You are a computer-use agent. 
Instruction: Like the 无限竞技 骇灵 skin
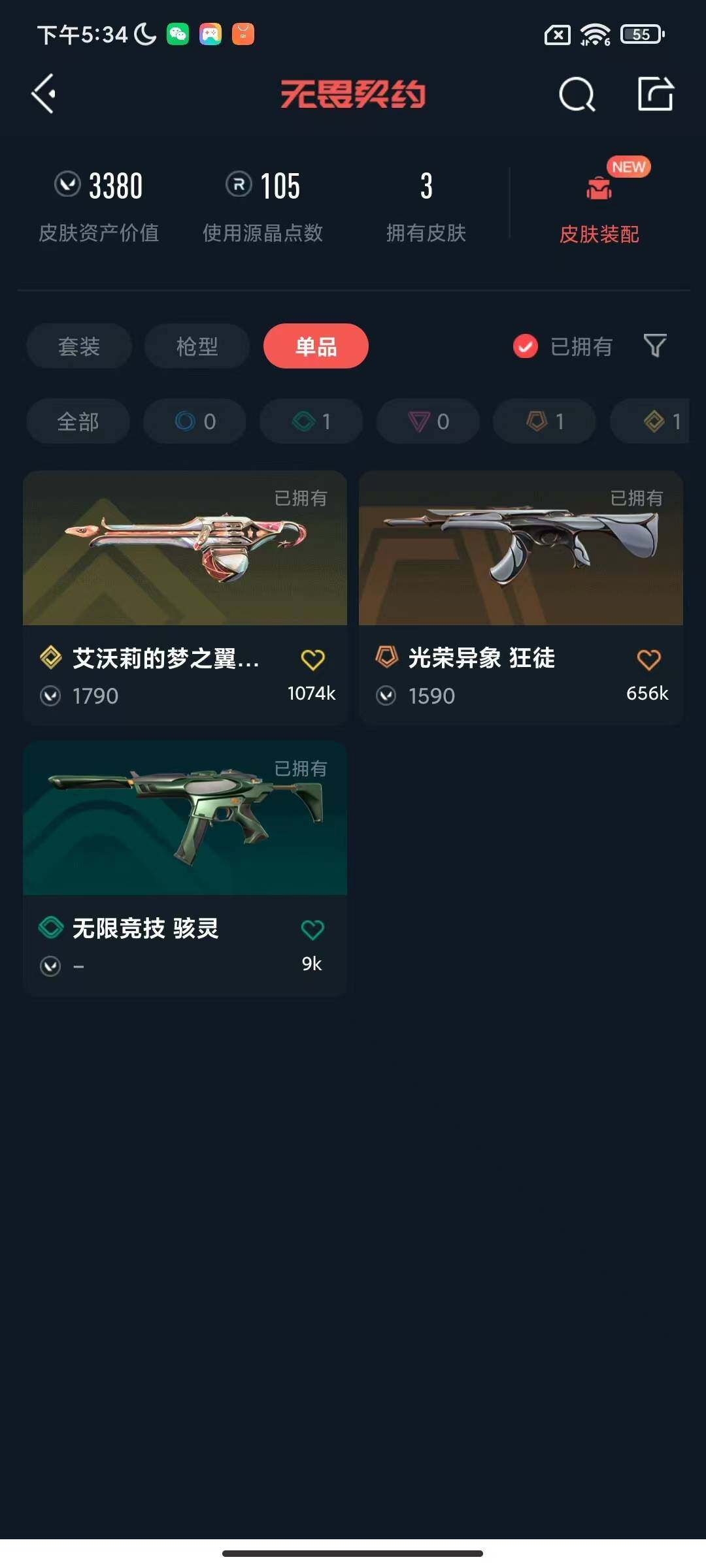coord(312,930)
